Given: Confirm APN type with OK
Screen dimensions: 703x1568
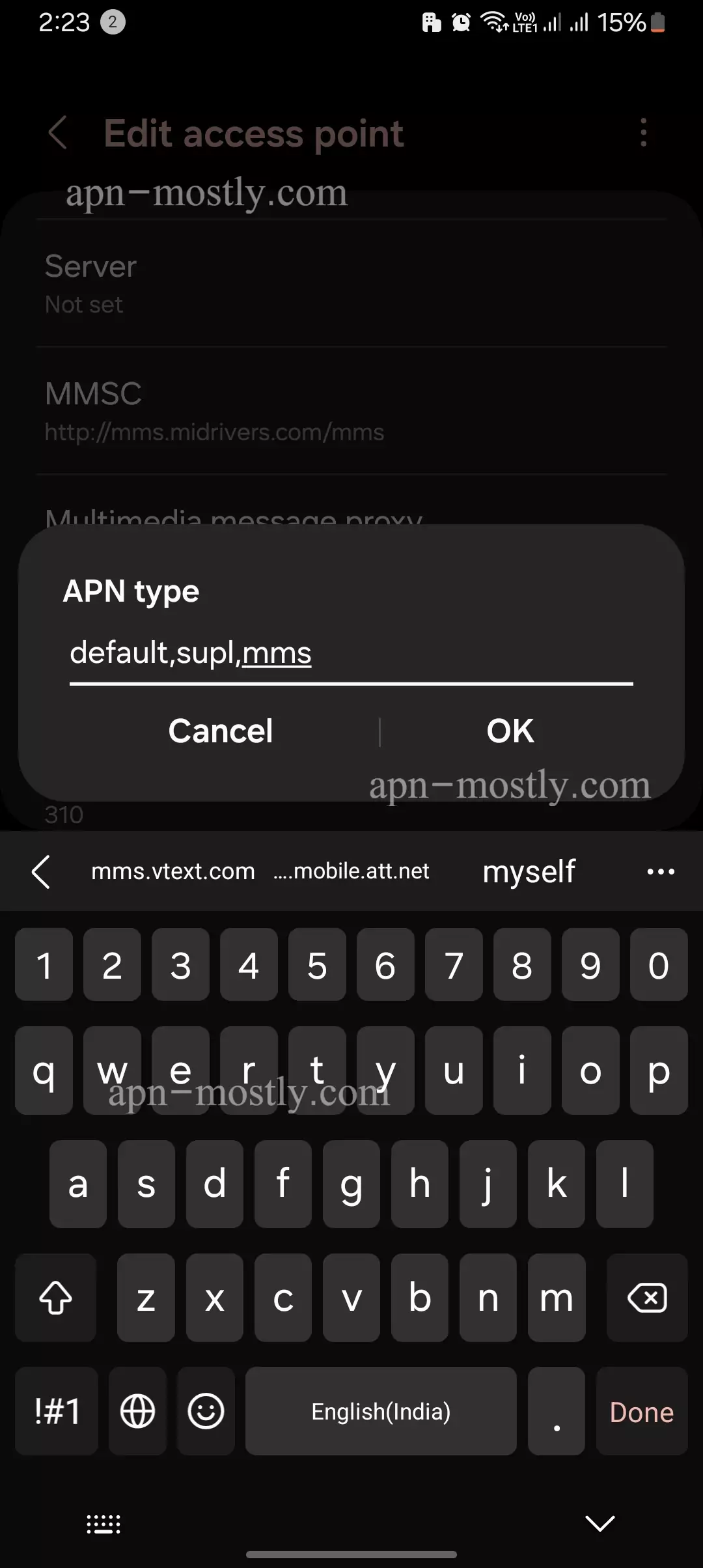Looking at the screenshot, I should 510,731.
